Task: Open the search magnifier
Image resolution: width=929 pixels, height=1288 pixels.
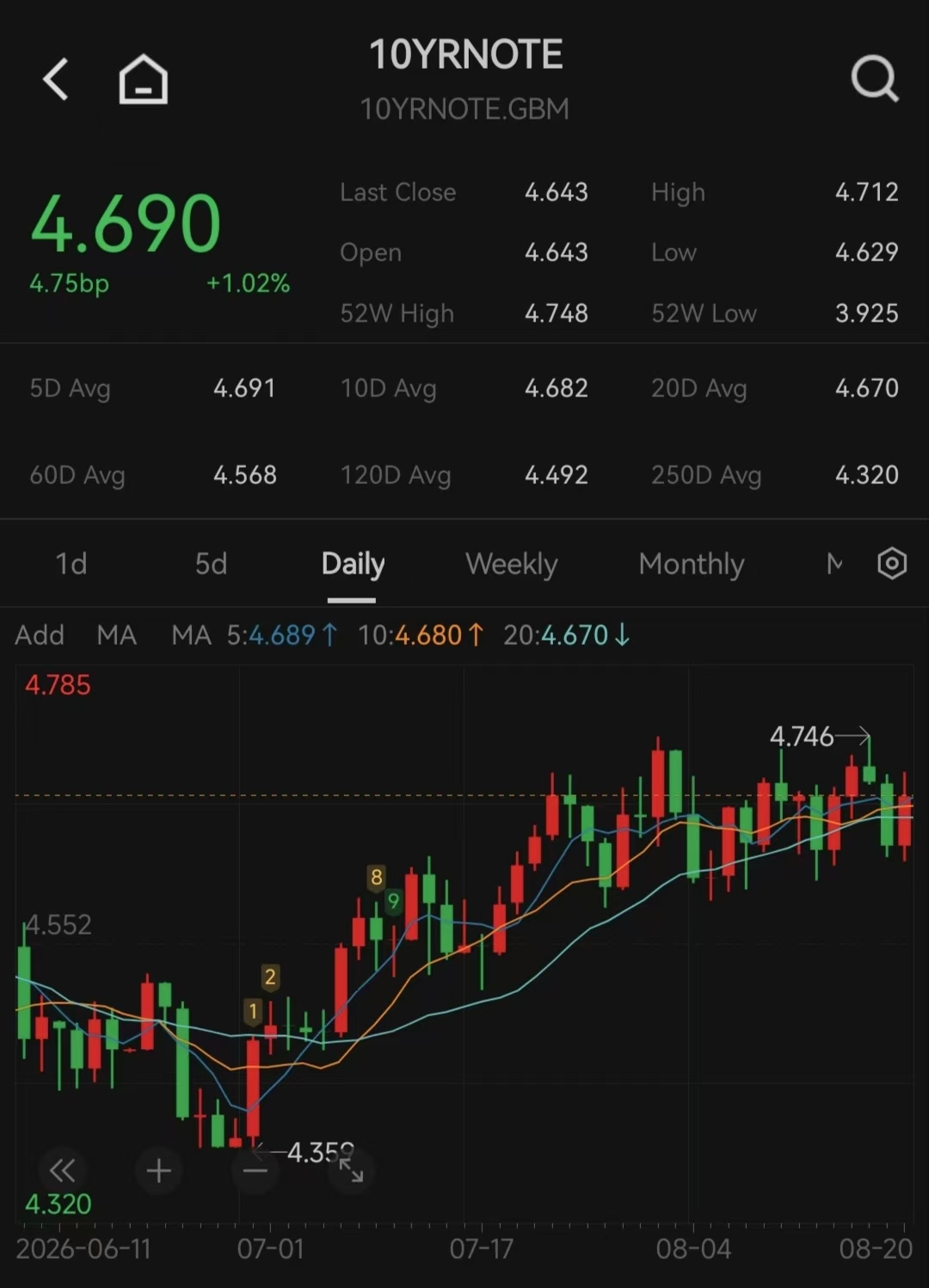Action: point(875,79)
